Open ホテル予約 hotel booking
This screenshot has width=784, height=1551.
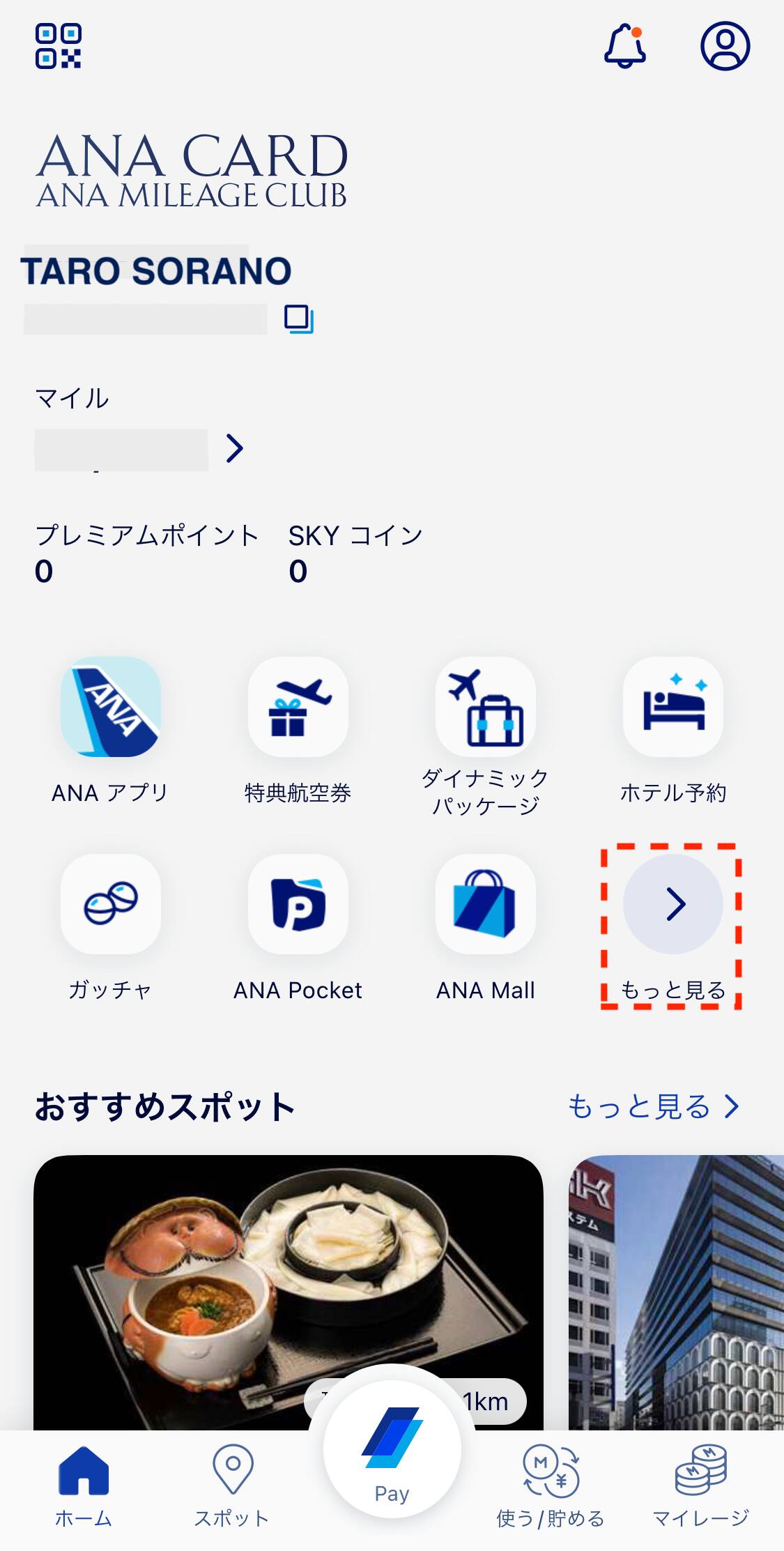click(x=673, y=707)
